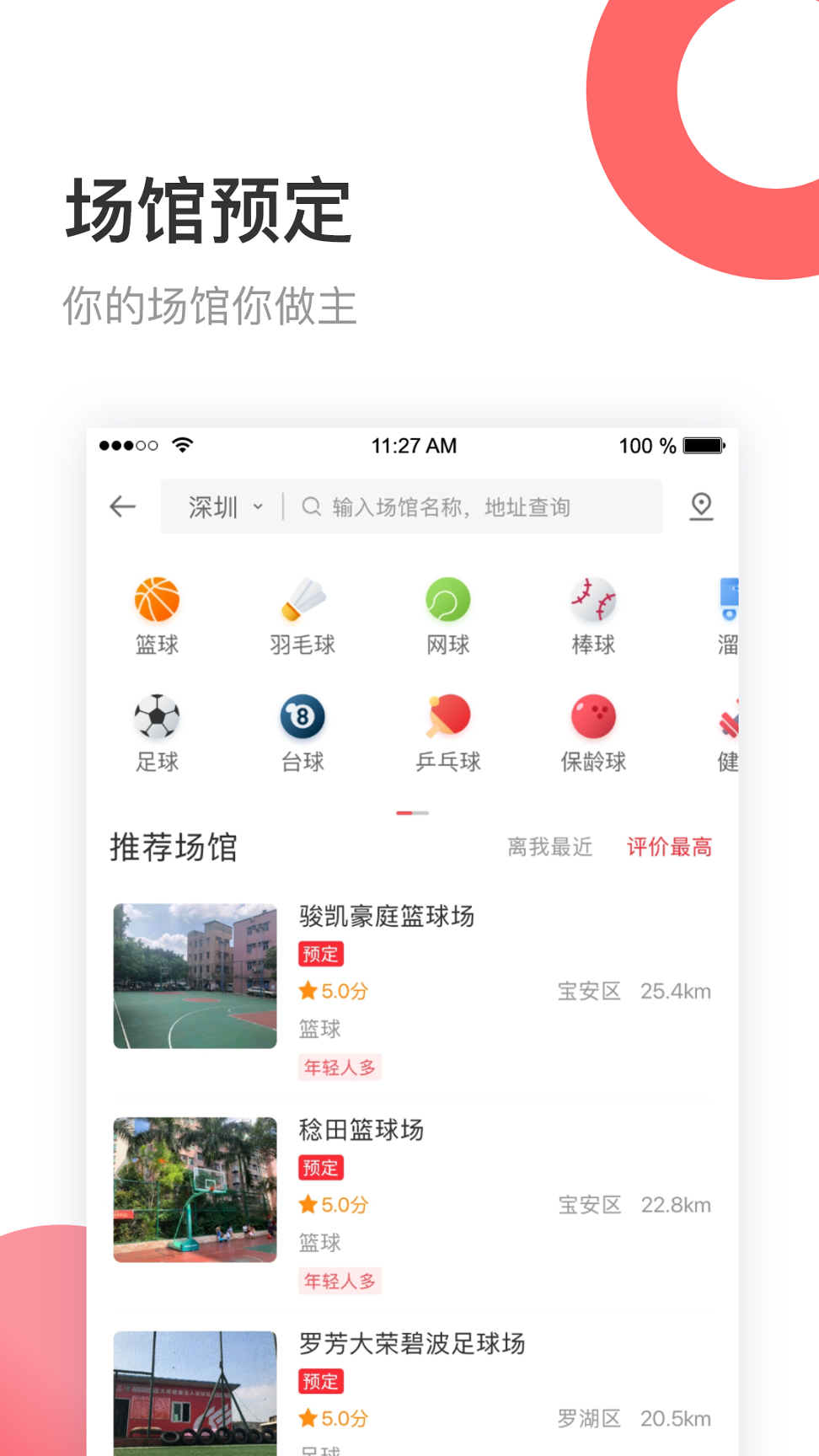The image size is (819, 1456).
Task: Click the map location pin icon
Action: tap(702, 506)
